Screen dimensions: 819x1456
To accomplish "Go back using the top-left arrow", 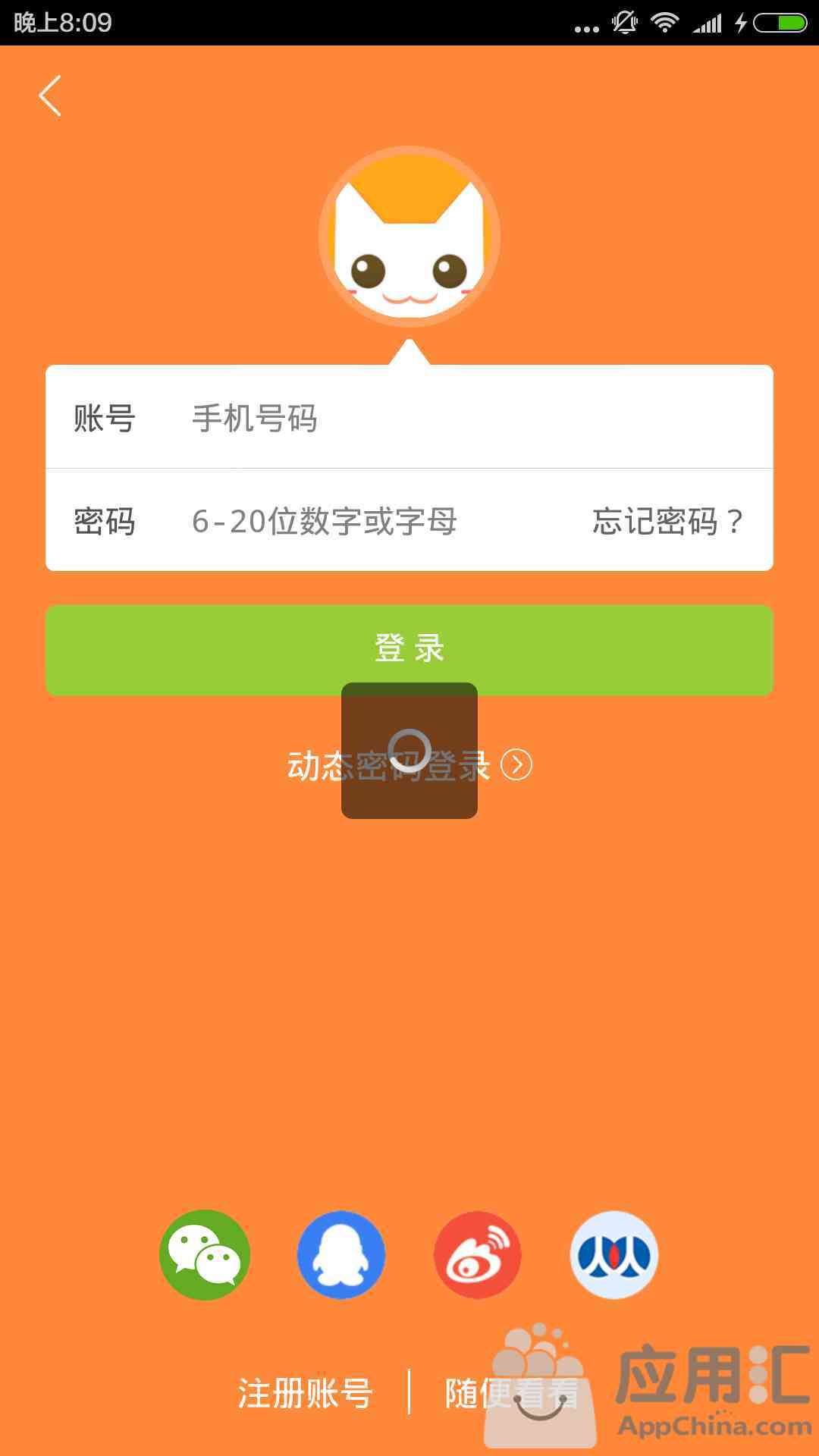I will (x=50, y=96).
